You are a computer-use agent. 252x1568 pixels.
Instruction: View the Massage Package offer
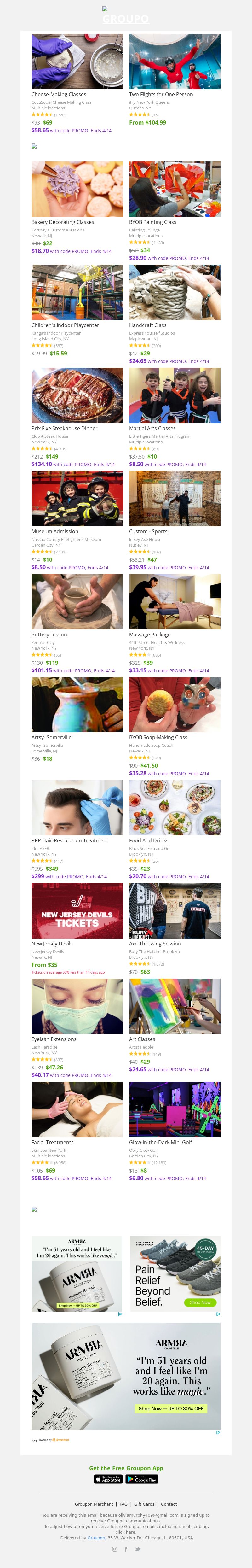(x=174, y=601)
